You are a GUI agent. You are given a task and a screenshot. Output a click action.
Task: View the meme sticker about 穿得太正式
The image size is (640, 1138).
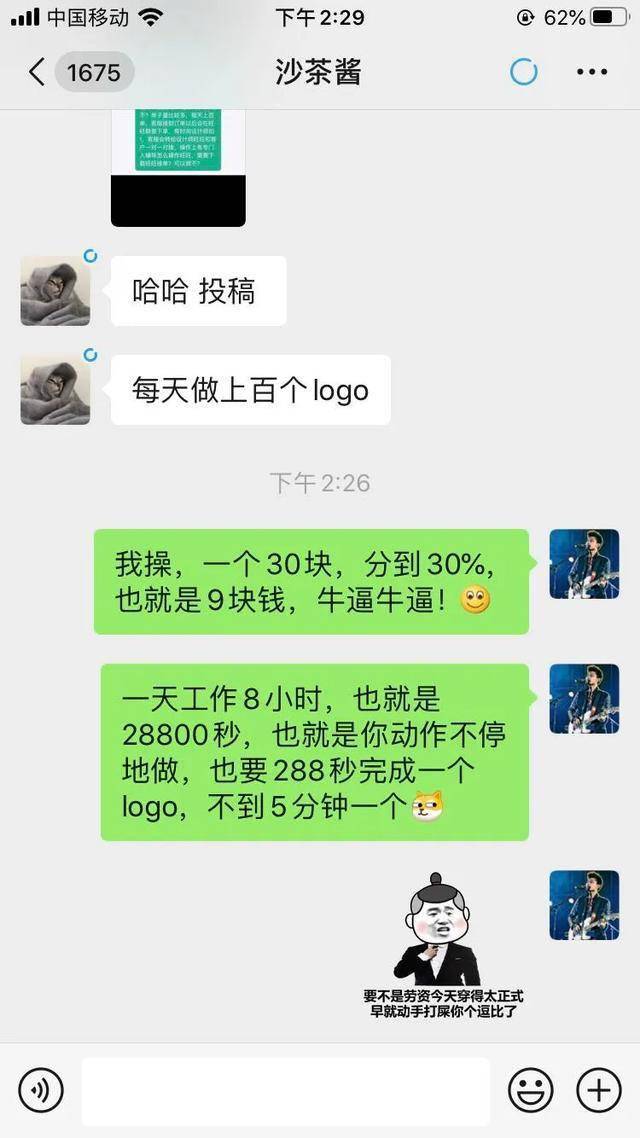443,945
